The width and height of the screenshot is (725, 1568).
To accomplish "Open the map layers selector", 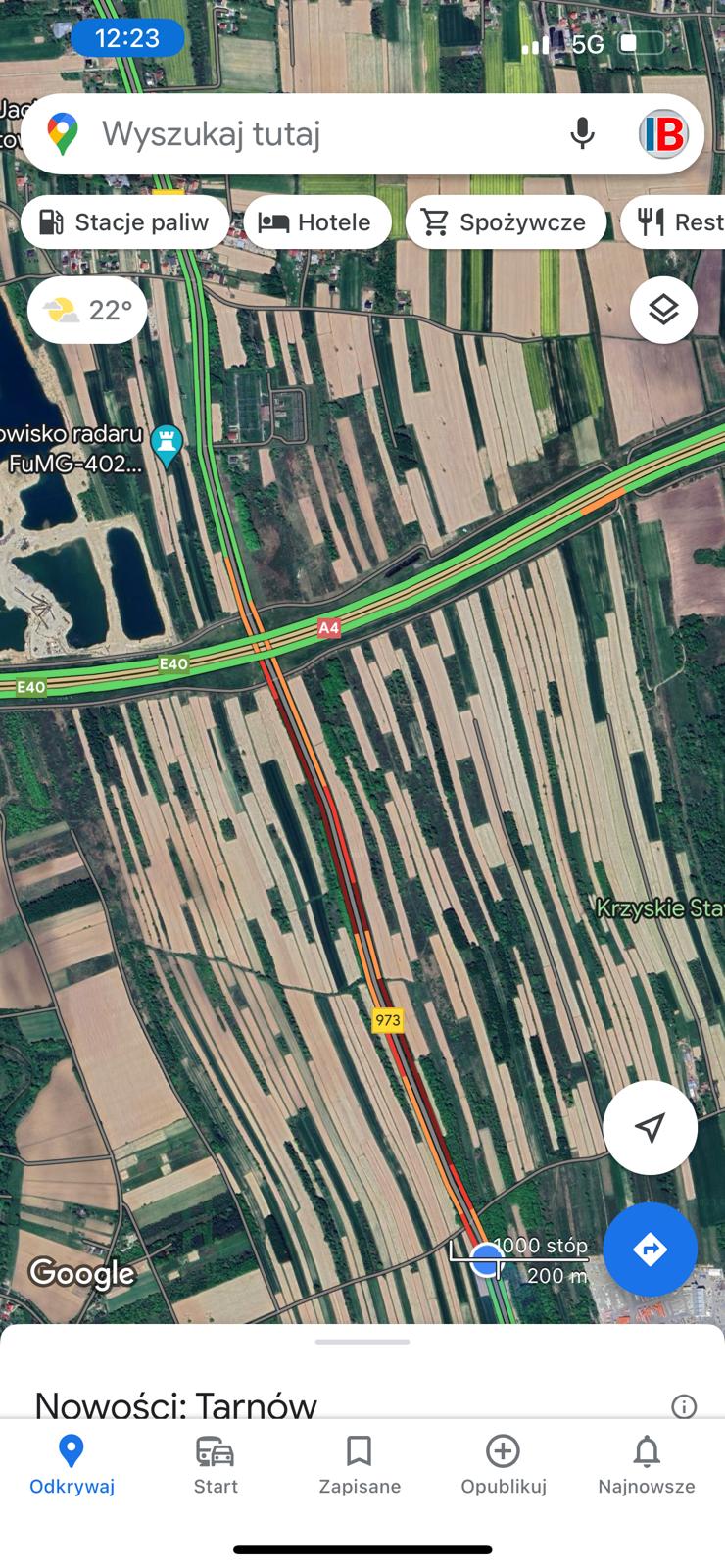I will click(x=663, y=310).
